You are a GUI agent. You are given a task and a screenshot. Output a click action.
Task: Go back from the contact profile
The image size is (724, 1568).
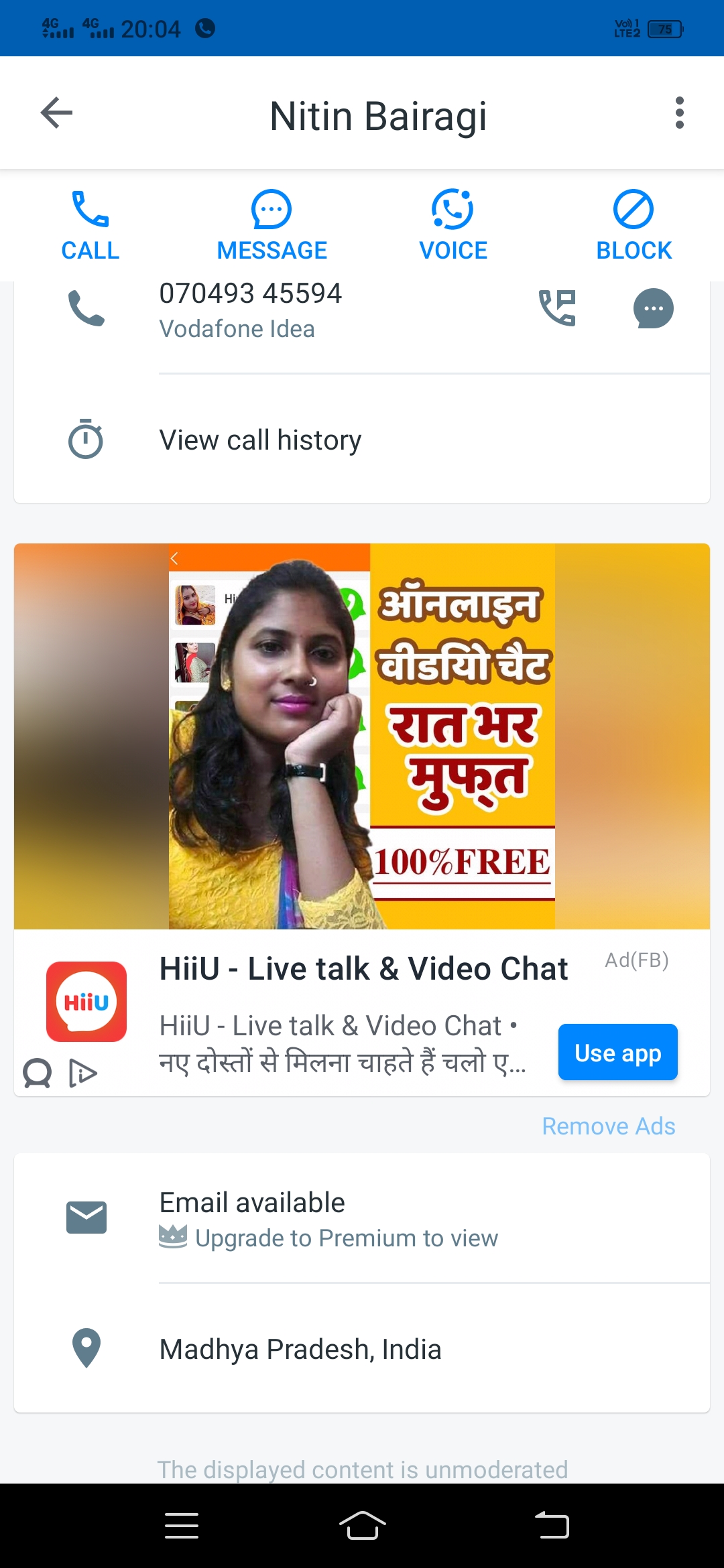click(56, 113)
